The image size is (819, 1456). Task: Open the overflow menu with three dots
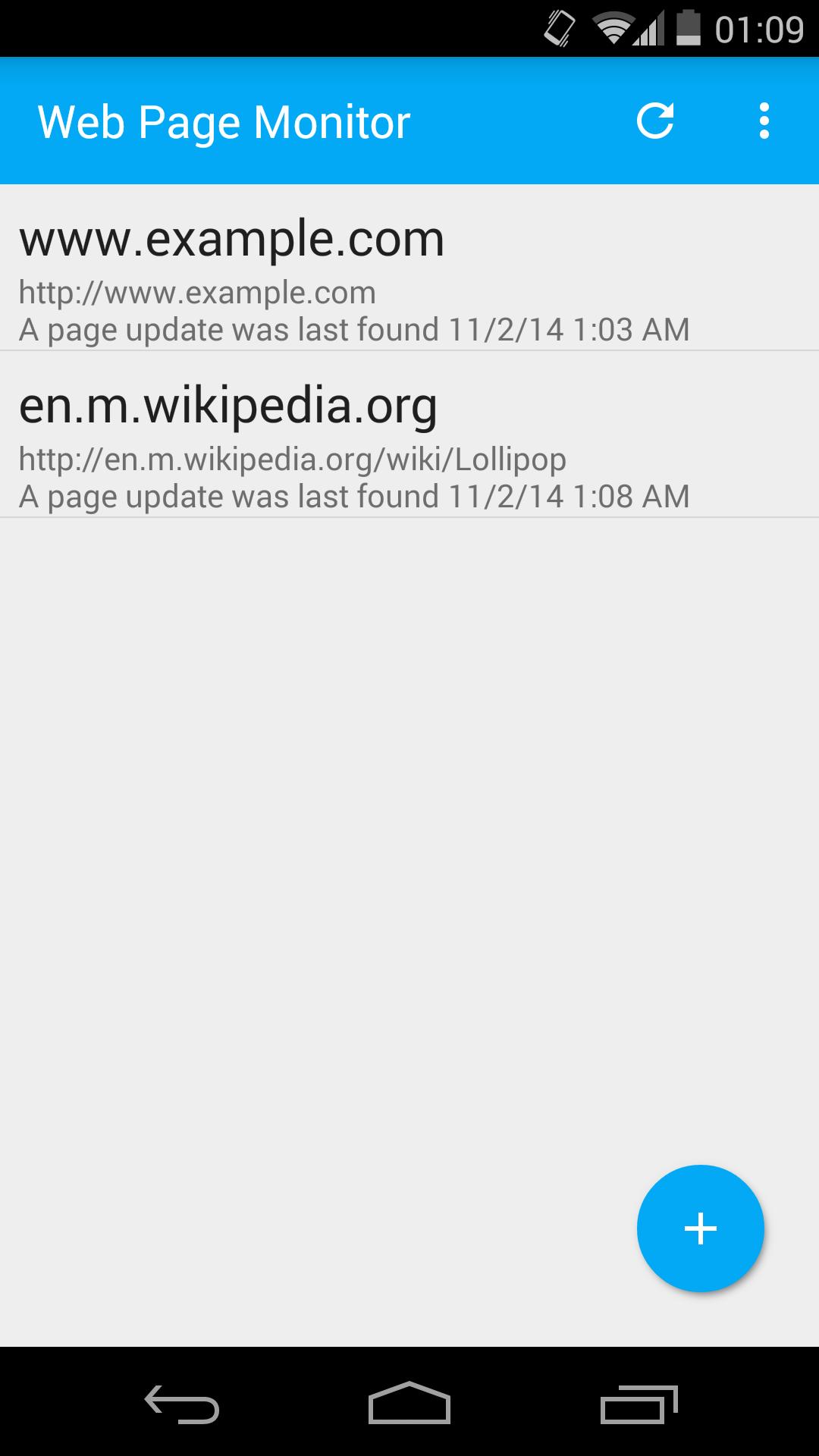(763, 121)
